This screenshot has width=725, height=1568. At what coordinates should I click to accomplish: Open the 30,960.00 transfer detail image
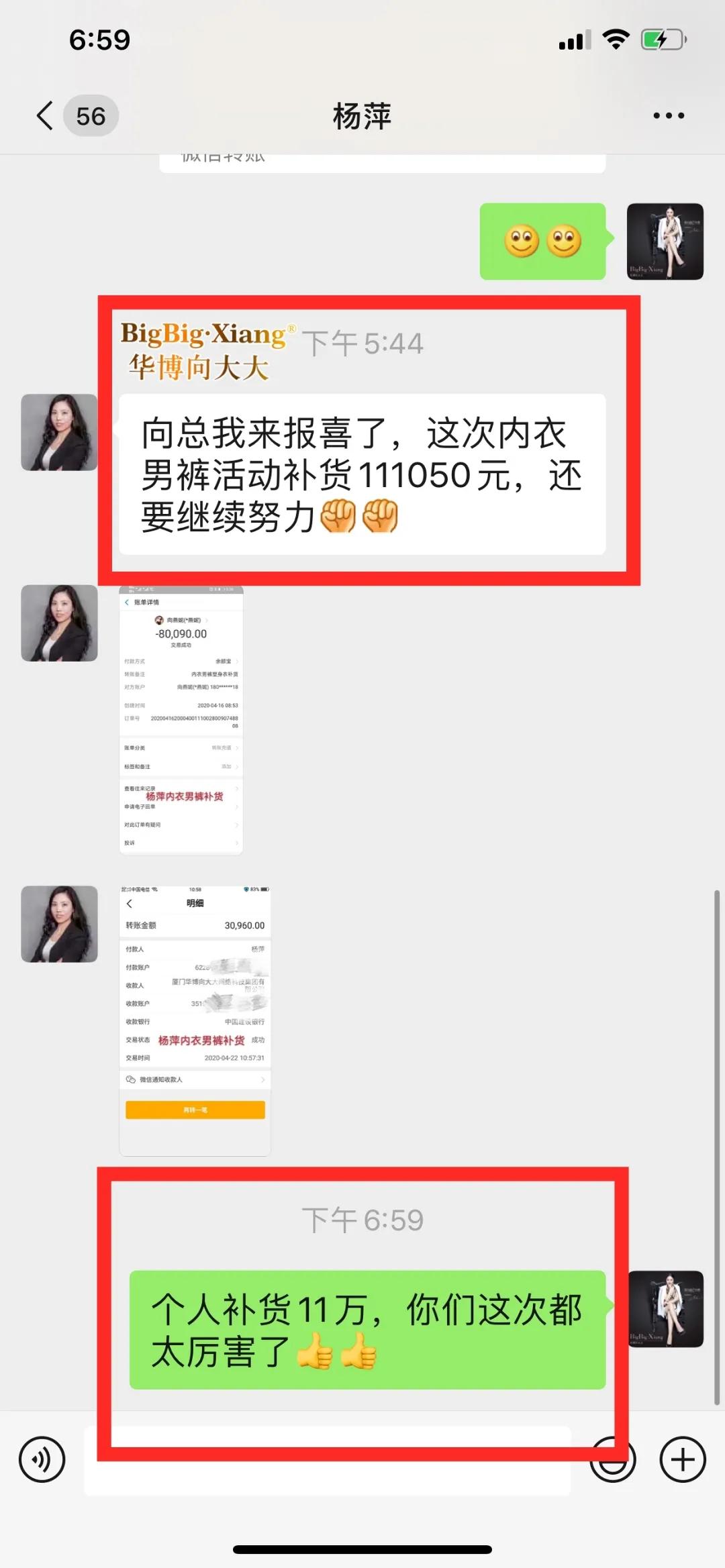[195, 1020]
